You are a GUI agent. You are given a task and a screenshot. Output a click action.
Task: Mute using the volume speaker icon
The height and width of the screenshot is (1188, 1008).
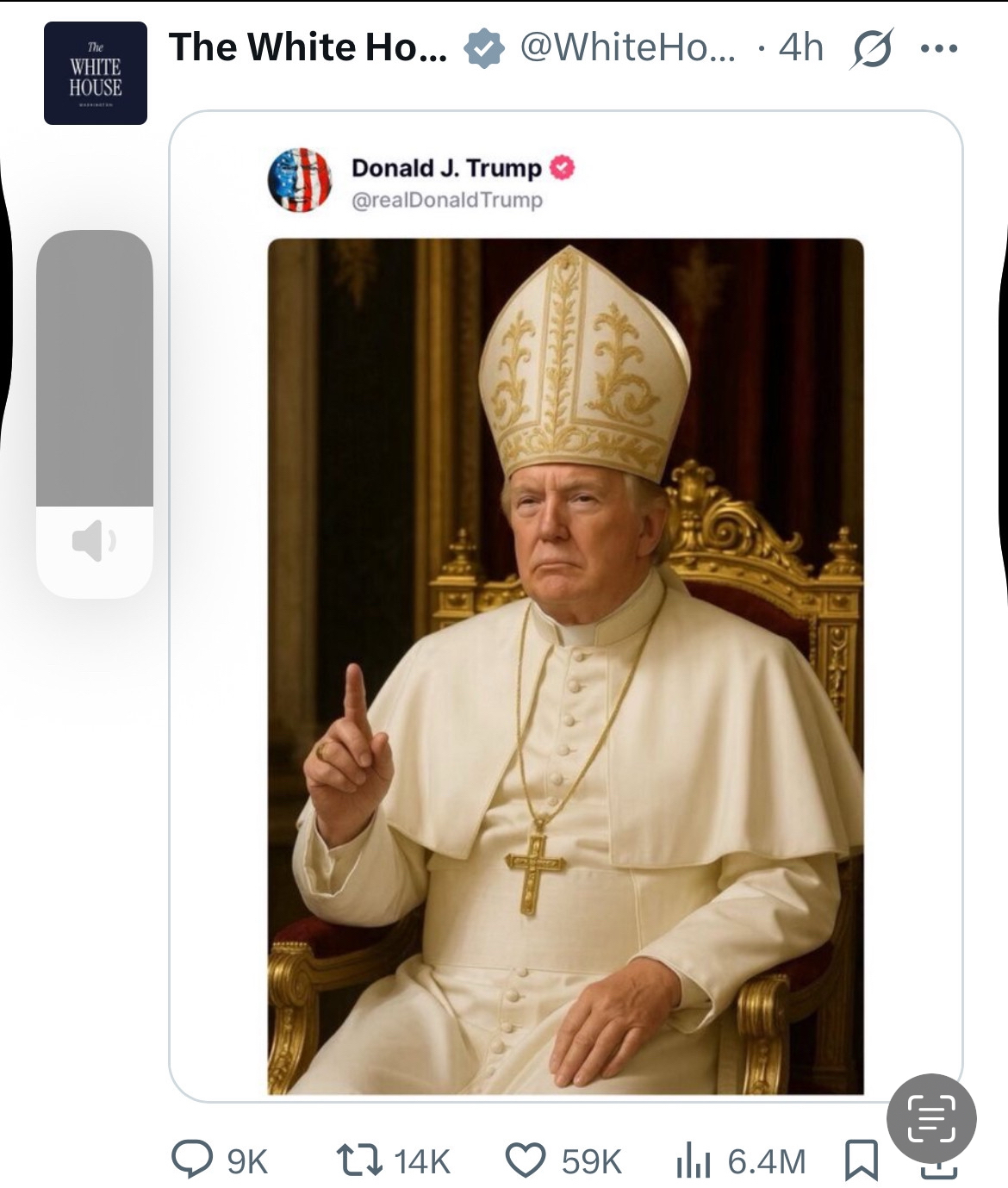coord(95,541)
